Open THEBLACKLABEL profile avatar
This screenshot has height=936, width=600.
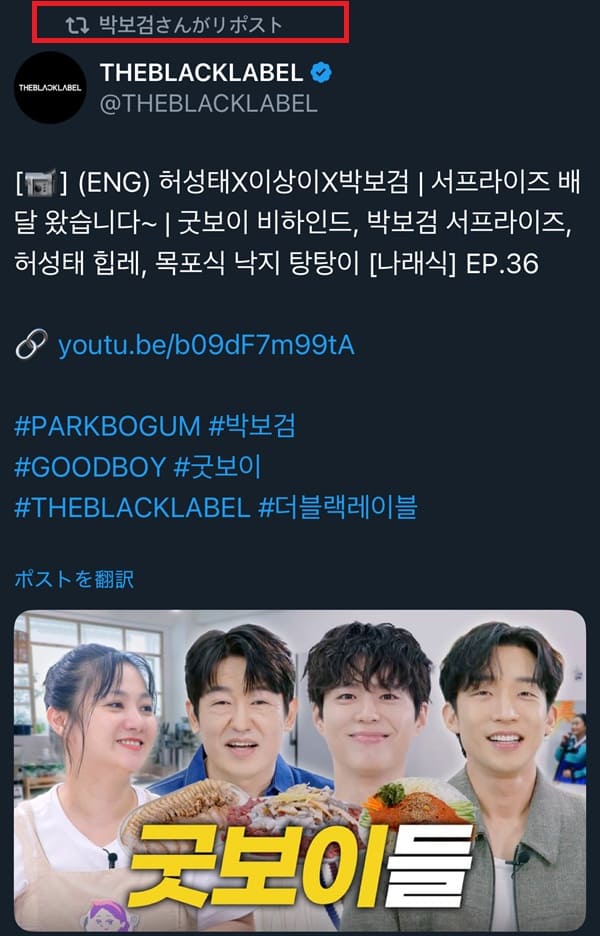[x=51, y=87]
